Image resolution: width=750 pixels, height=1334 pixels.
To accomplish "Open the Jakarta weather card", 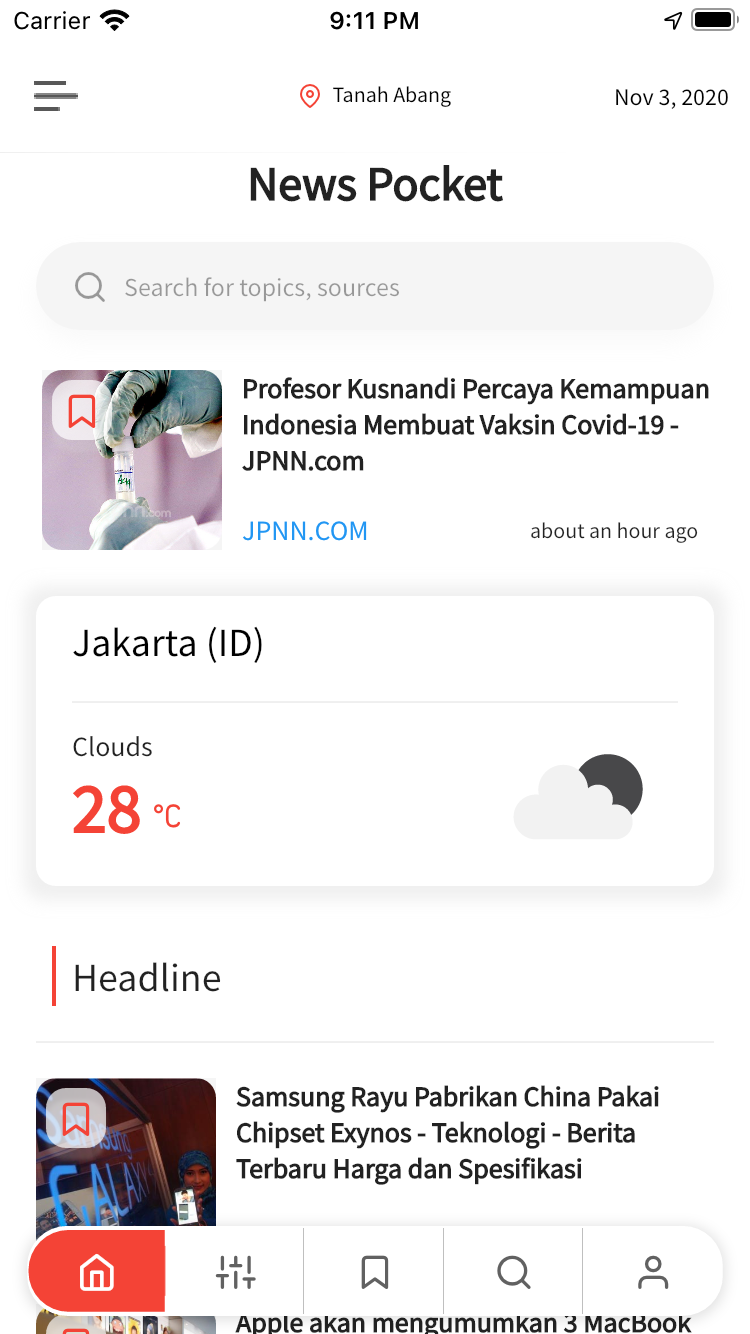I will click(x=375, y=741).
